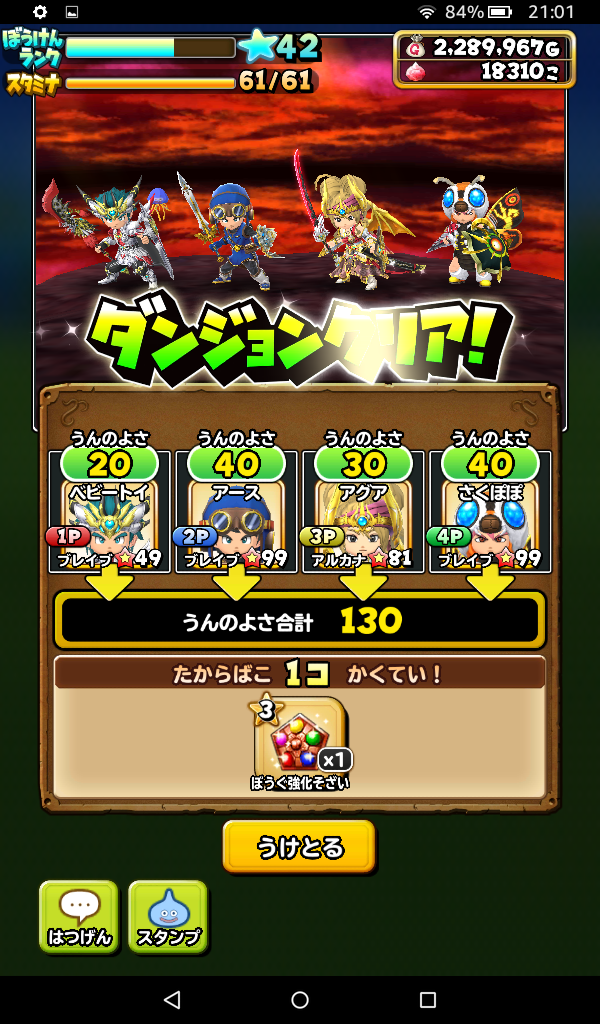Screen dimensions: 600x1024
Task: Tap the うけとる button to collect rewards
Action: click(x=299, y=847)
